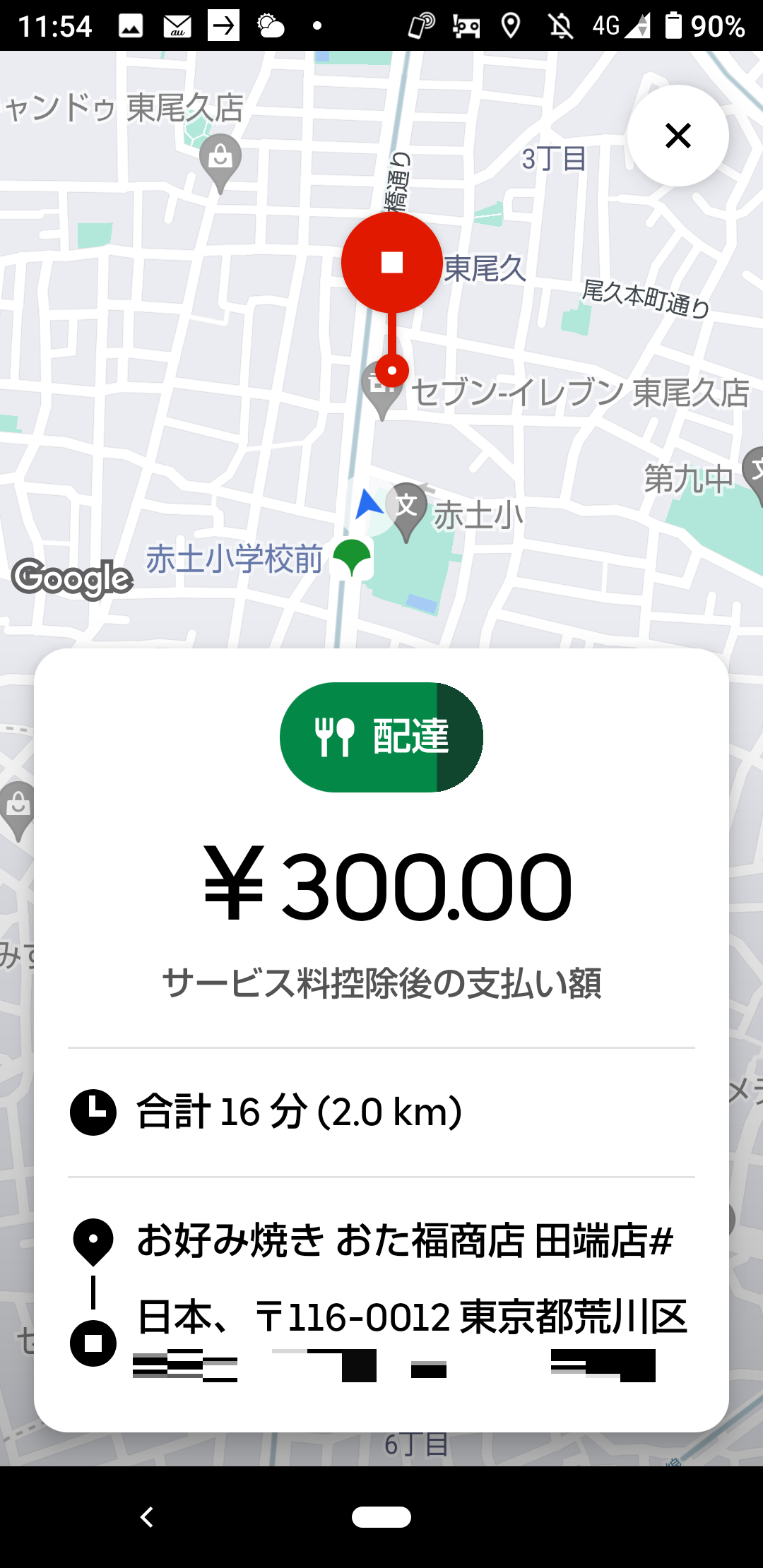Tap the red drop-off marker on the map
Image resolution: width=763 pixels, height=1568 pixels.
click(391, 263)
